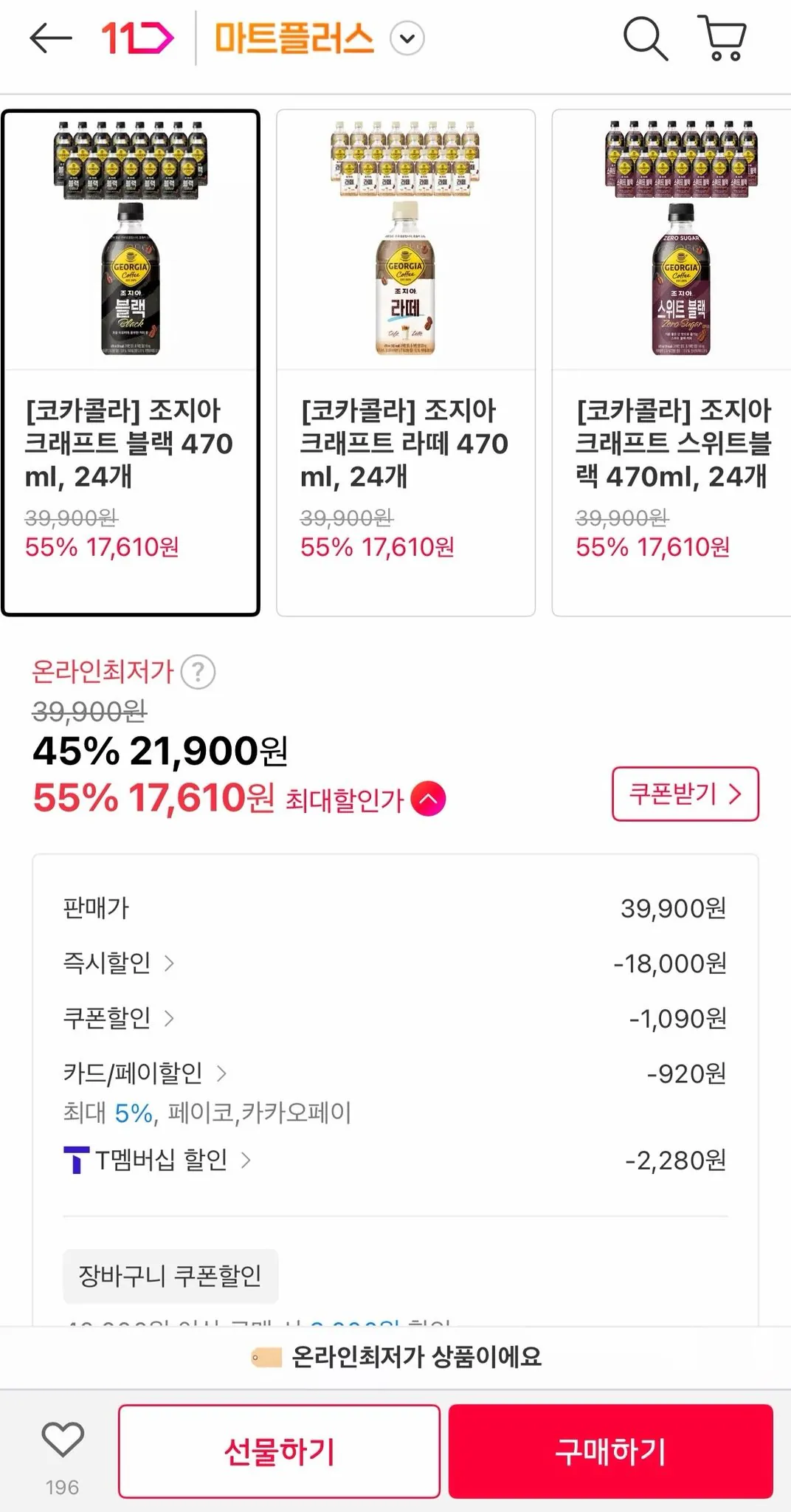The height and width of the screenshot is (1512, 791).
Task: Tap the 쿠폰받기 coupon button
Action: pos(683,794)
